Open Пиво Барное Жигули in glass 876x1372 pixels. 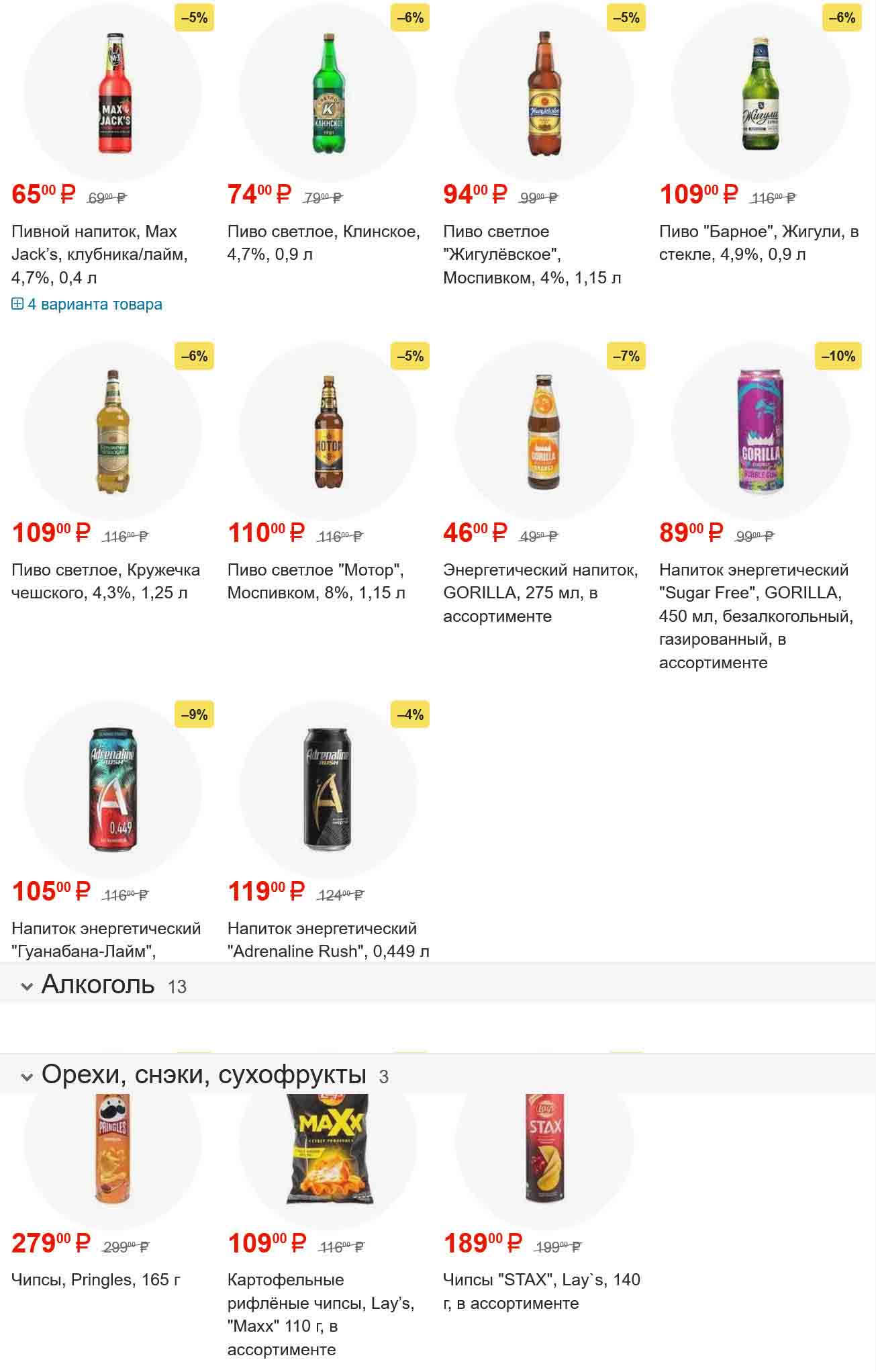(759, 242)
